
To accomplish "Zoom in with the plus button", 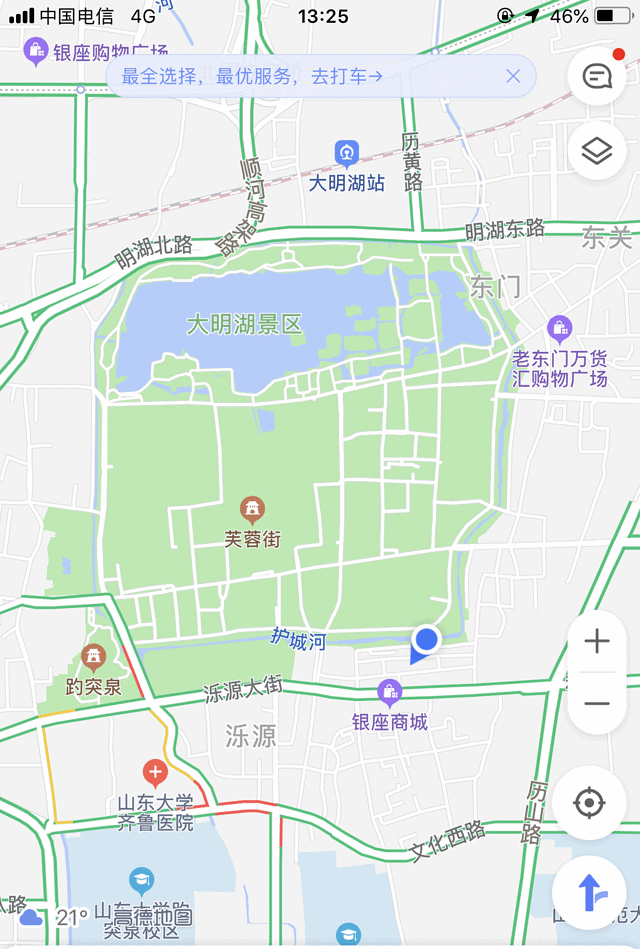I will 597,642.
